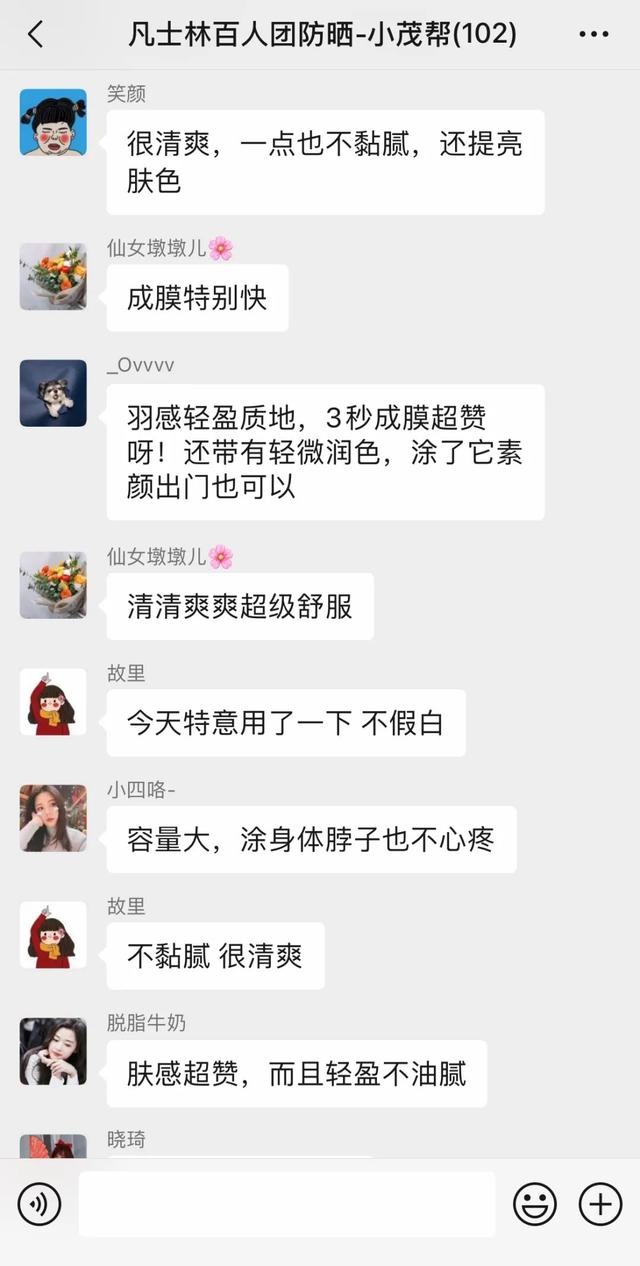The height and width of the screenshot is (1266, 640).
Task: Open the group chat overflow menu
Action: pos(593,35)
